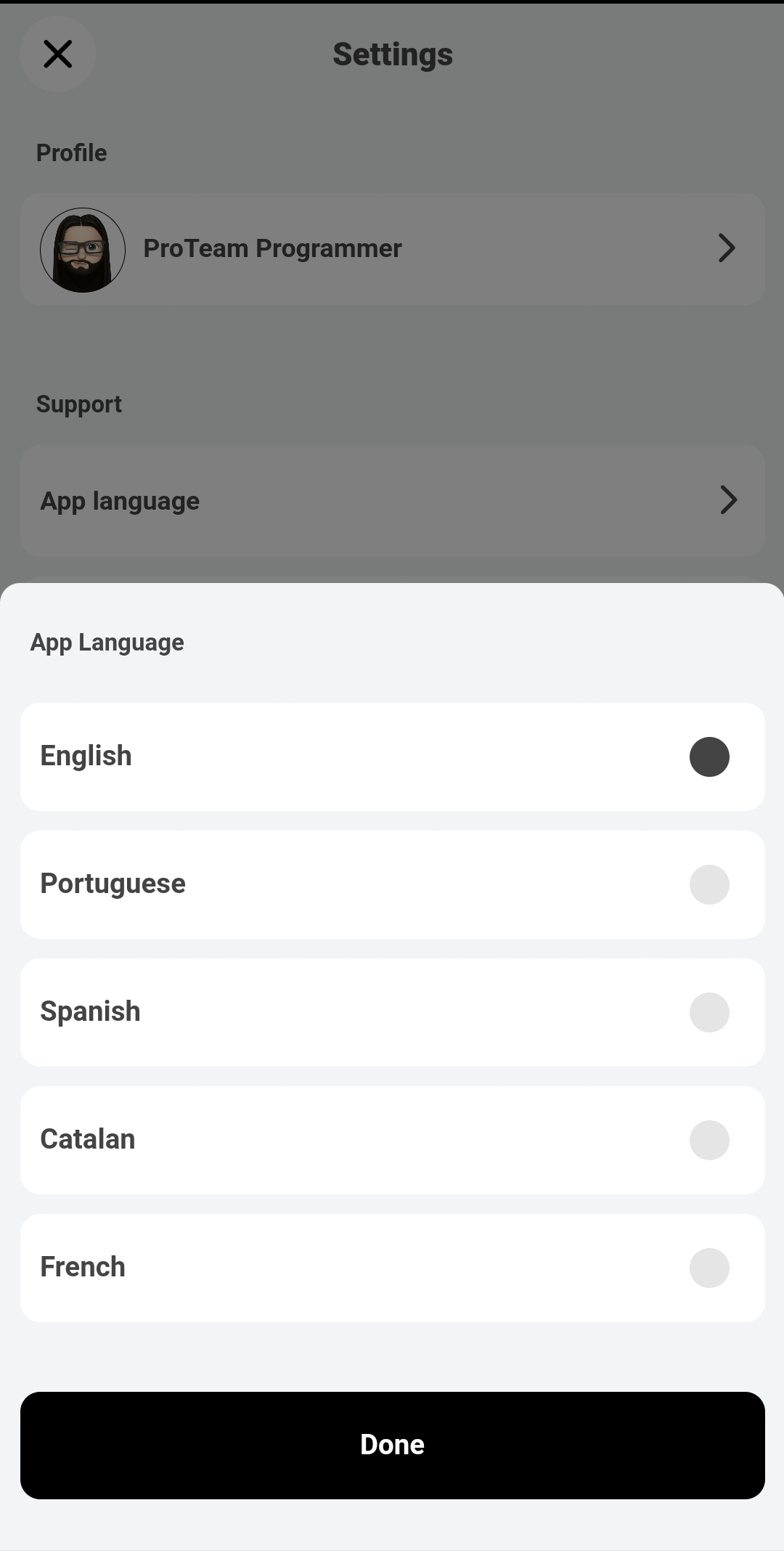Open ProTeam Programmer profile
Viewport: 784px width, 1561px height.
coord(392,249)
